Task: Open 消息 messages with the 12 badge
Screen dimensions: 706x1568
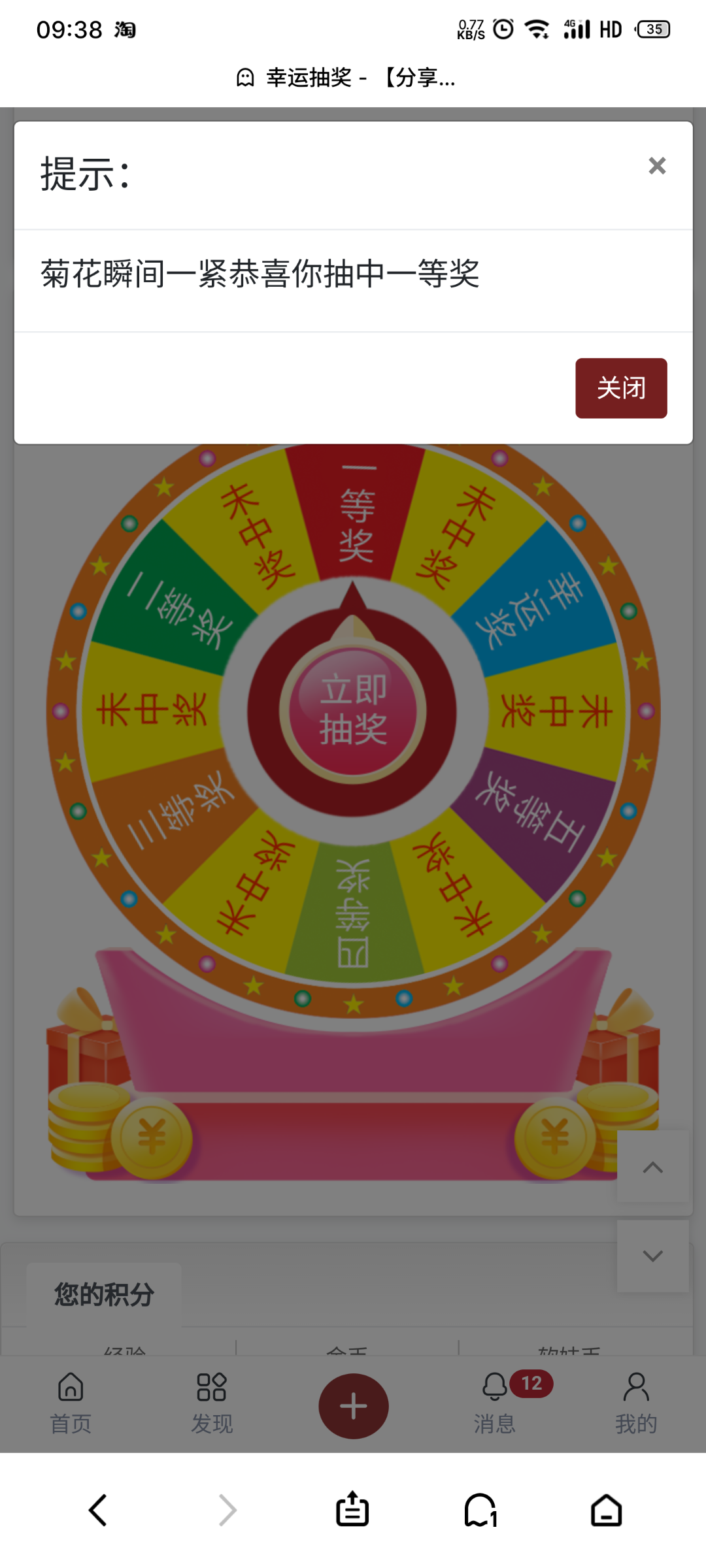Action: point(495,1397)
